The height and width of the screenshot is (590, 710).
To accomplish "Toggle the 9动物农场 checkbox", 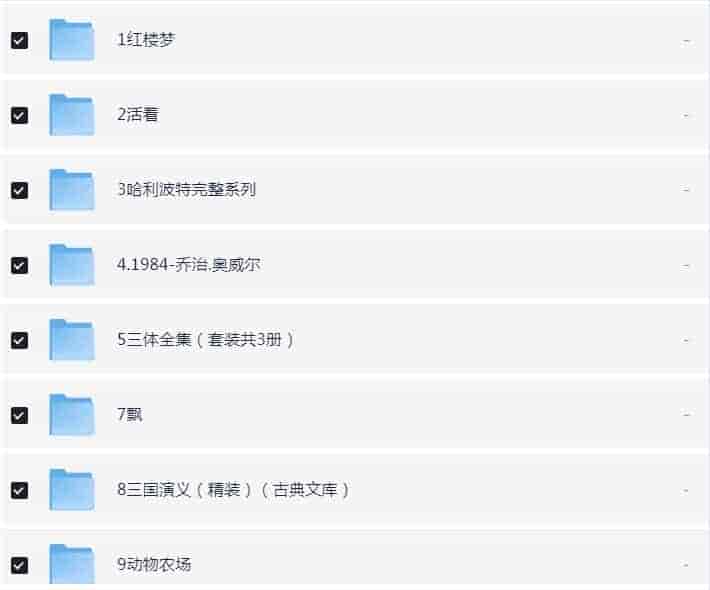I will coord(19,565).
